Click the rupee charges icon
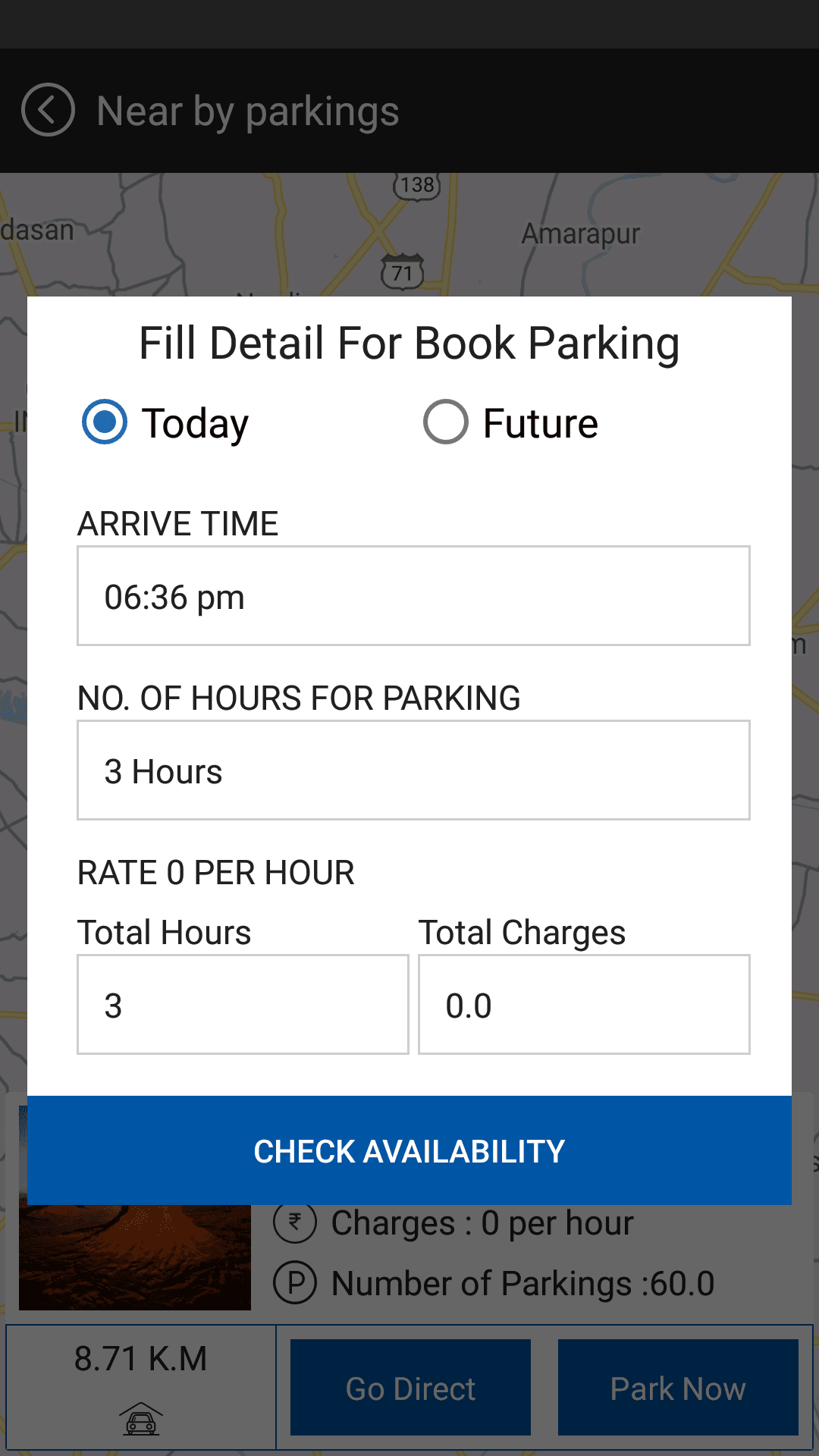Viewport: 819px width, 1456px height. click(x=297, y=1222)
